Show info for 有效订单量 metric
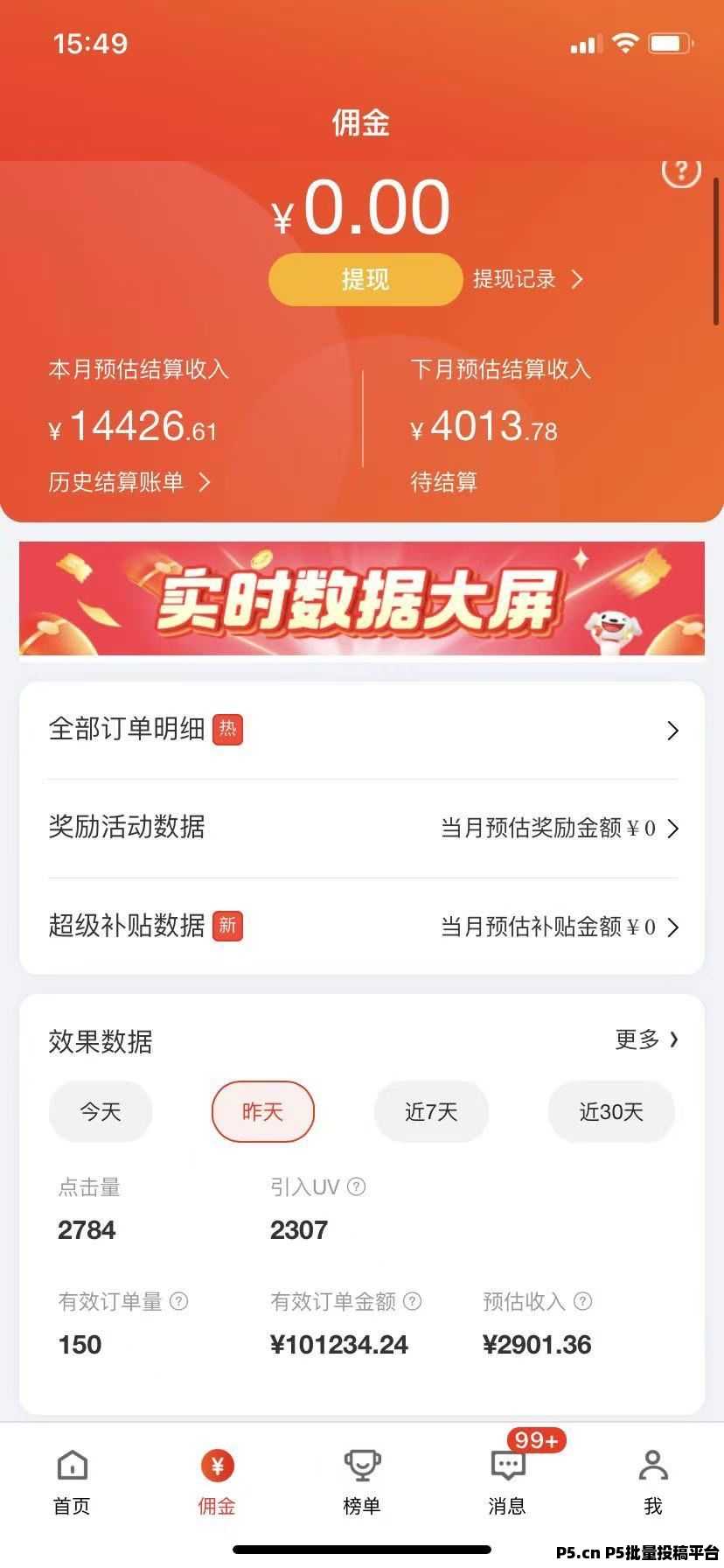This screenshot has width=724, height=1568. pyautogui.click(x=179, y=1301)
